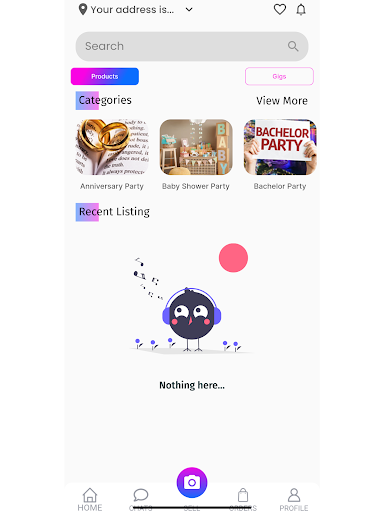Switch to the Profile tab
The width and height of the screenshot is (384, 512).
point(294,499)
